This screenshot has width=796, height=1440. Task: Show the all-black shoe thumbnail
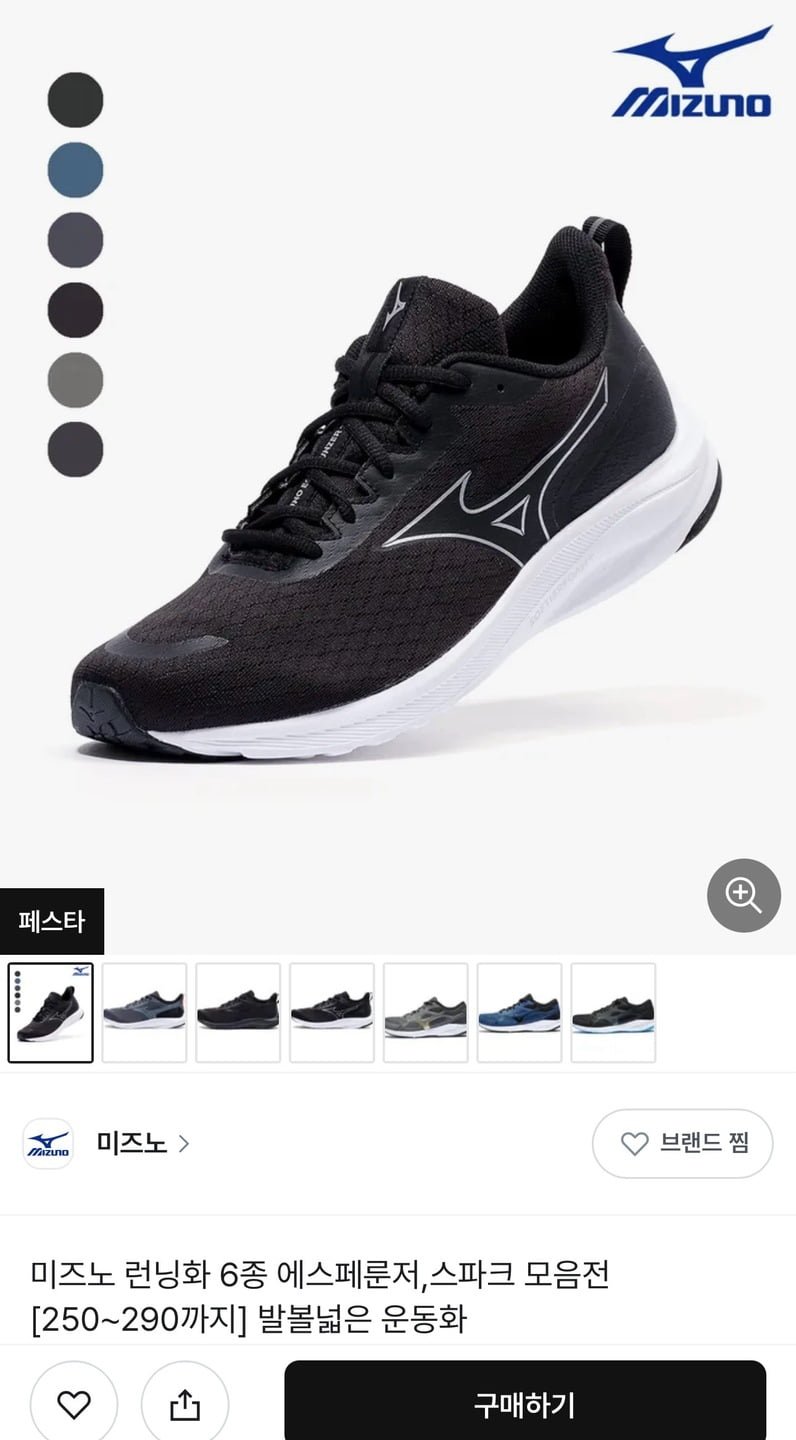pyautogui.click(x=238, y=1012)
